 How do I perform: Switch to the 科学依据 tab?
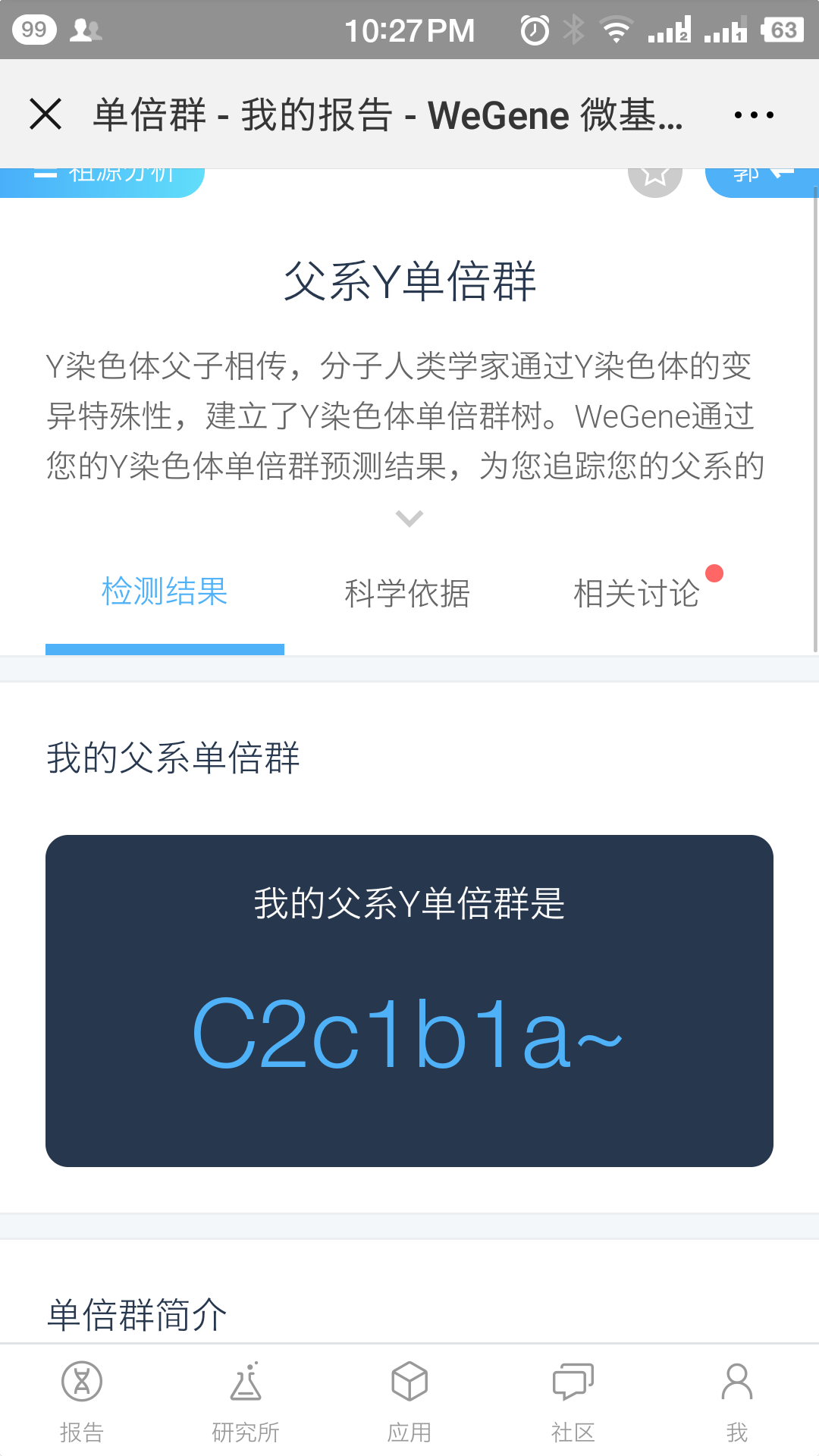tap(407, 593)
